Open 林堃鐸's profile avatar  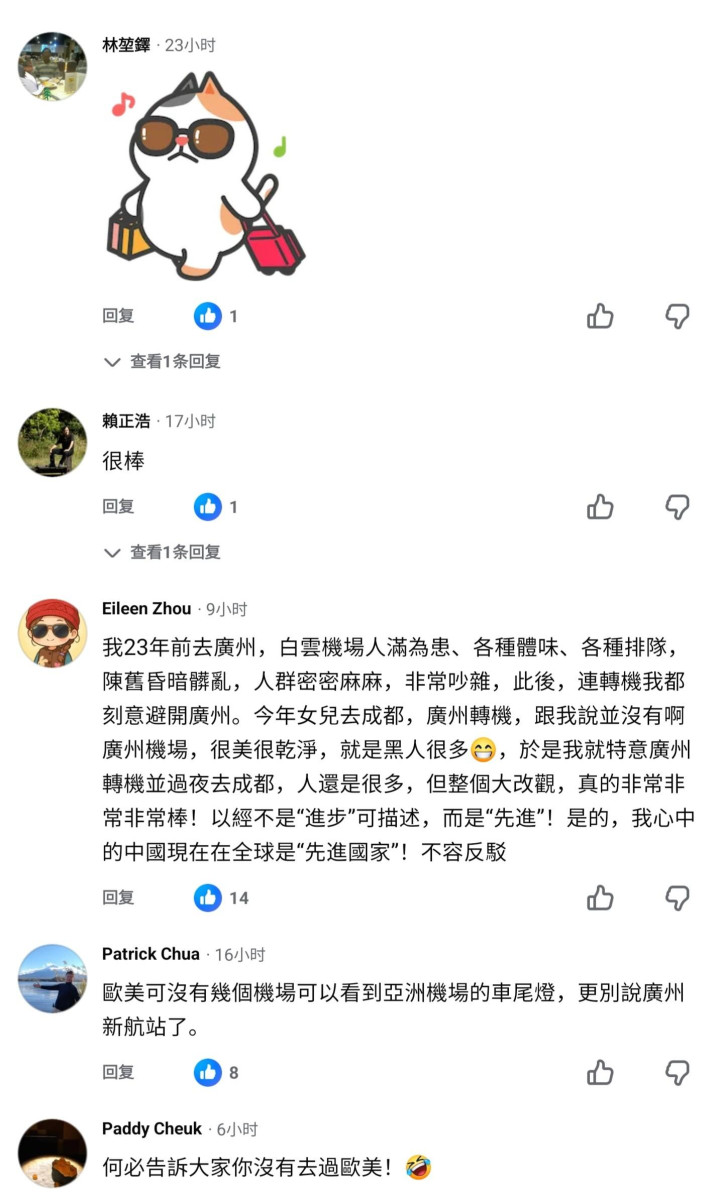(52, 66)
